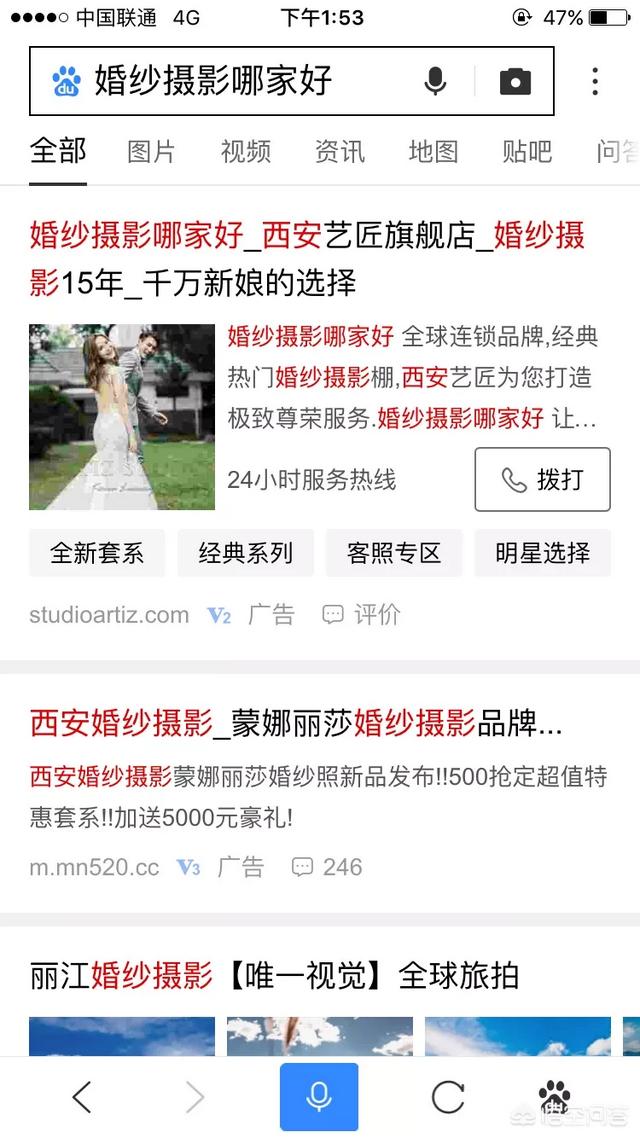Open camera image search
Screen dimensions: 640x1138
pyautogui.click(x=515, y=81)
